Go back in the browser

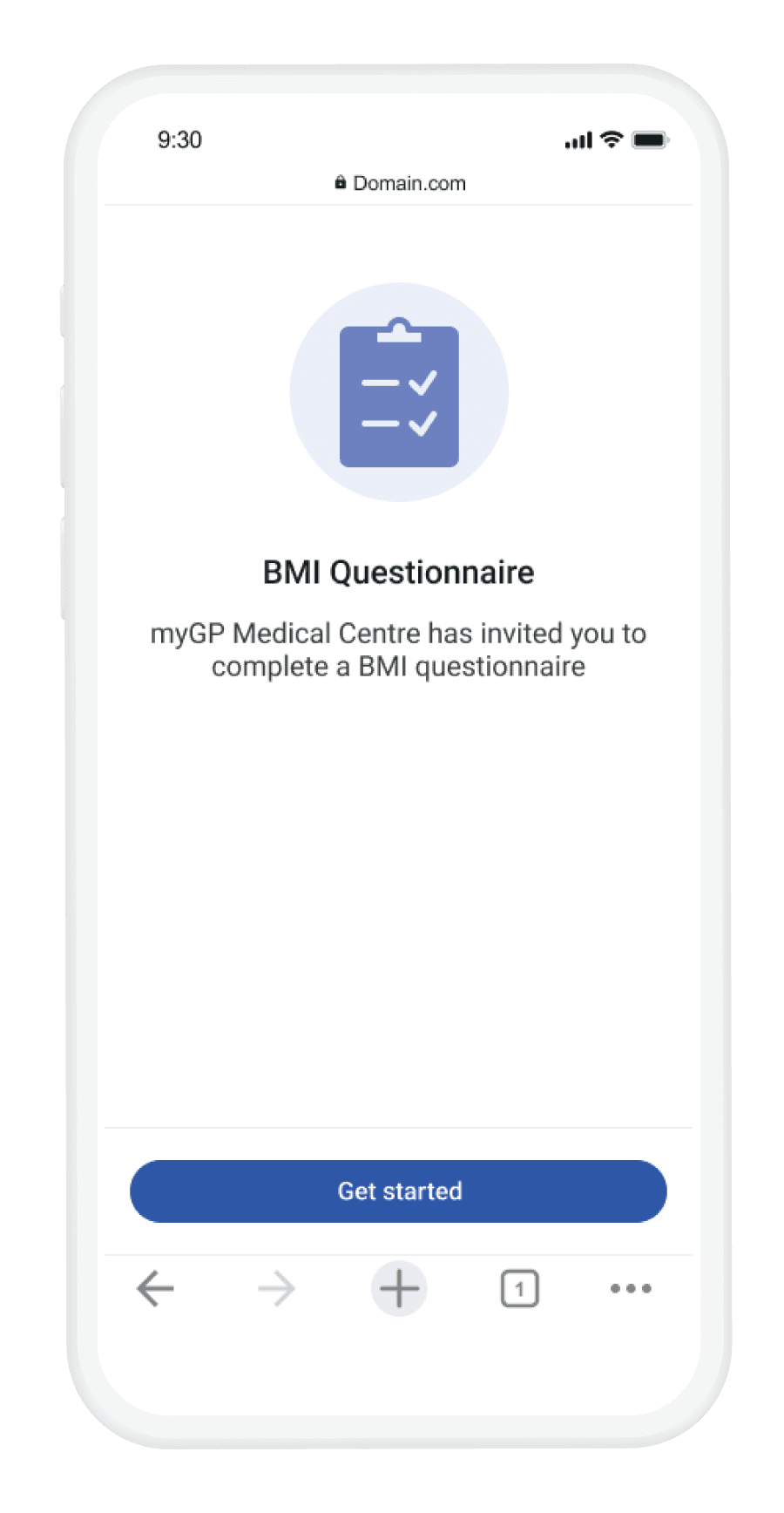pyautogui.click(x=156, y=1288)
